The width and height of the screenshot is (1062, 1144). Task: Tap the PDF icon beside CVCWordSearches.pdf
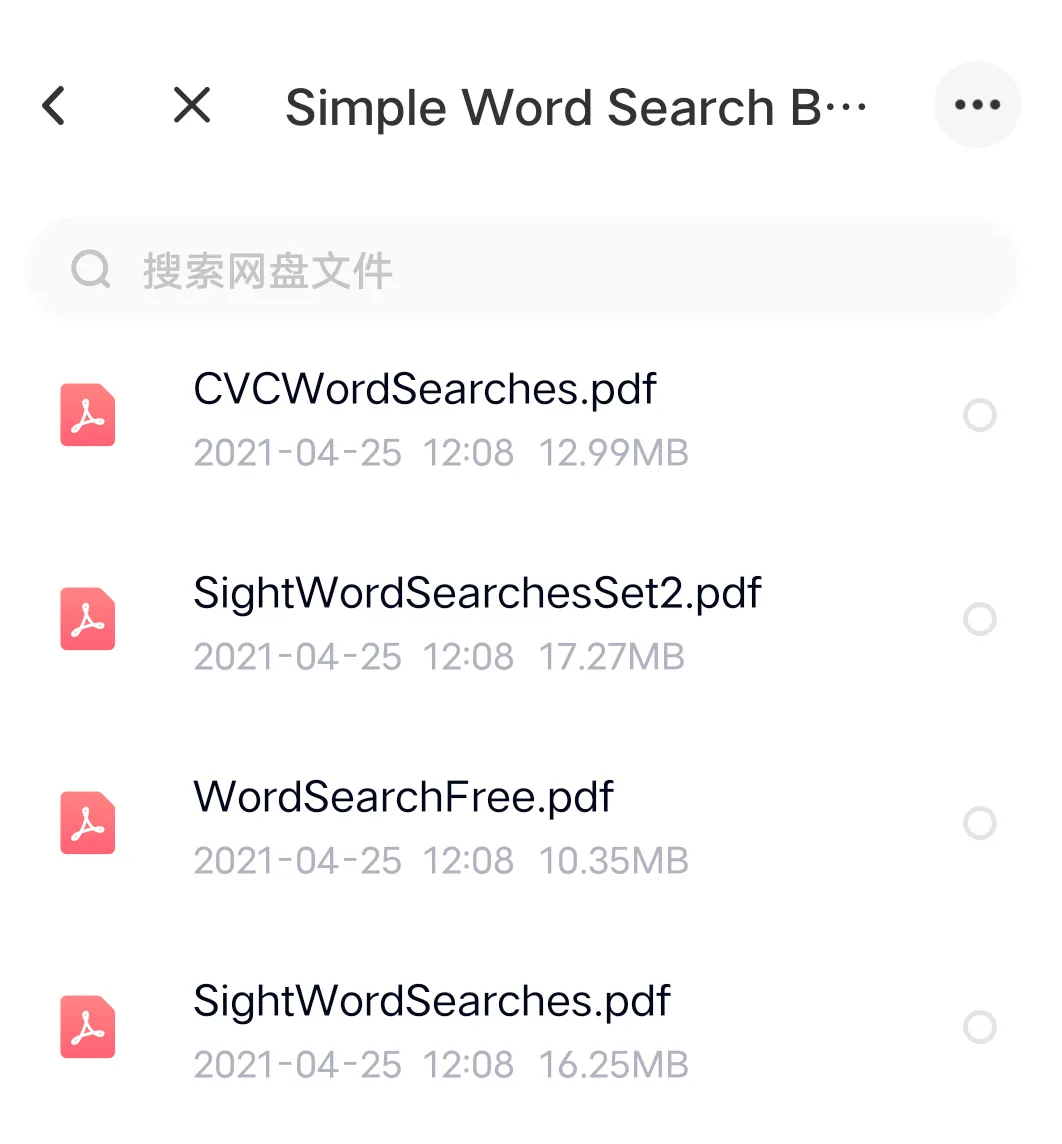coord(87,414)
